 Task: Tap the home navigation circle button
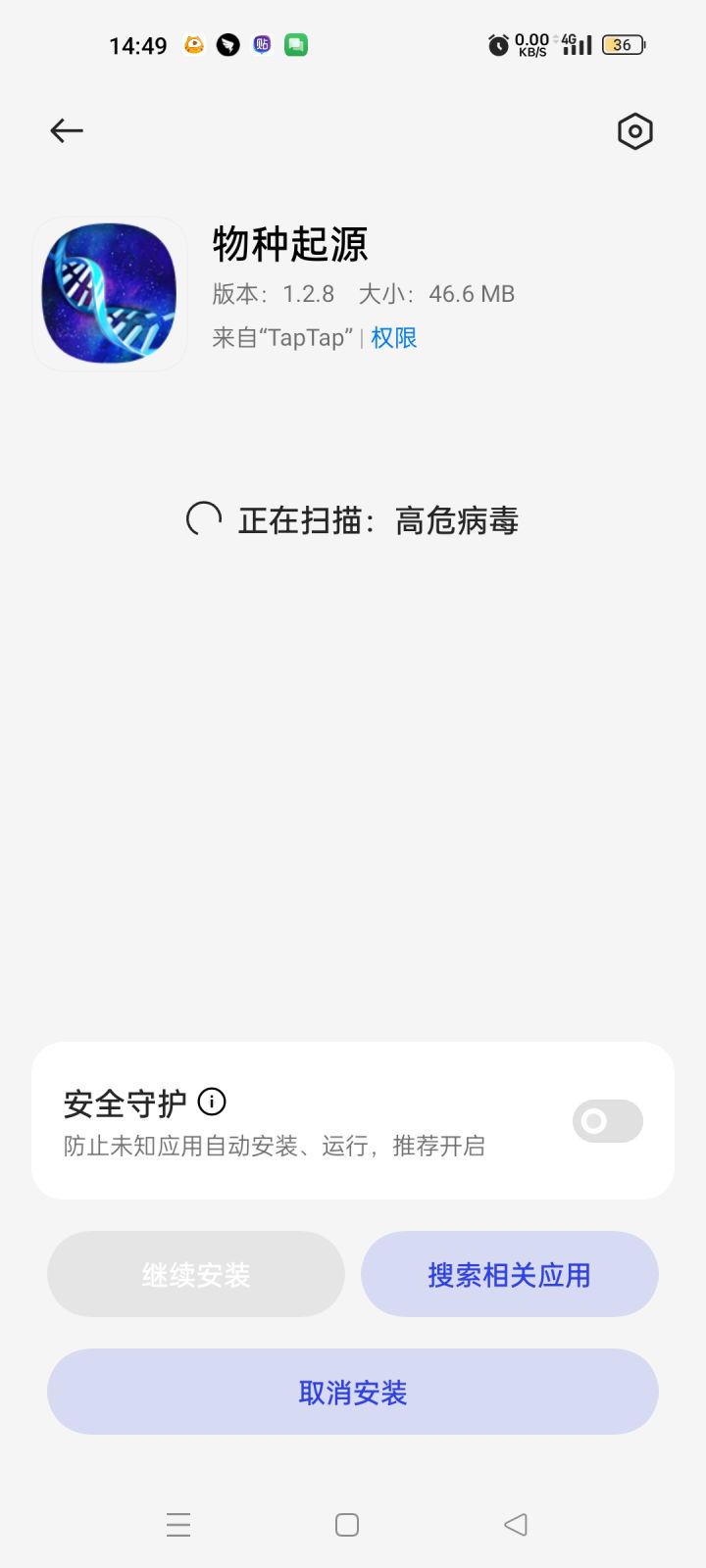[x=346, y=1524]
